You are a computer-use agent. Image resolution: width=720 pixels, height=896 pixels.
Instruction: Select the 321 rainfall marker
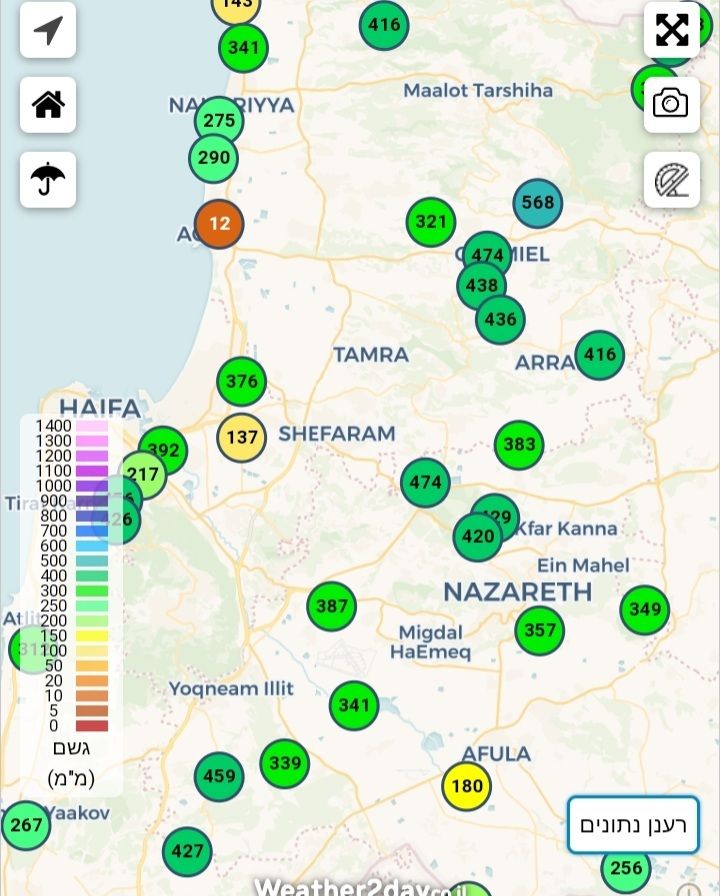click(x=431, y=222)
